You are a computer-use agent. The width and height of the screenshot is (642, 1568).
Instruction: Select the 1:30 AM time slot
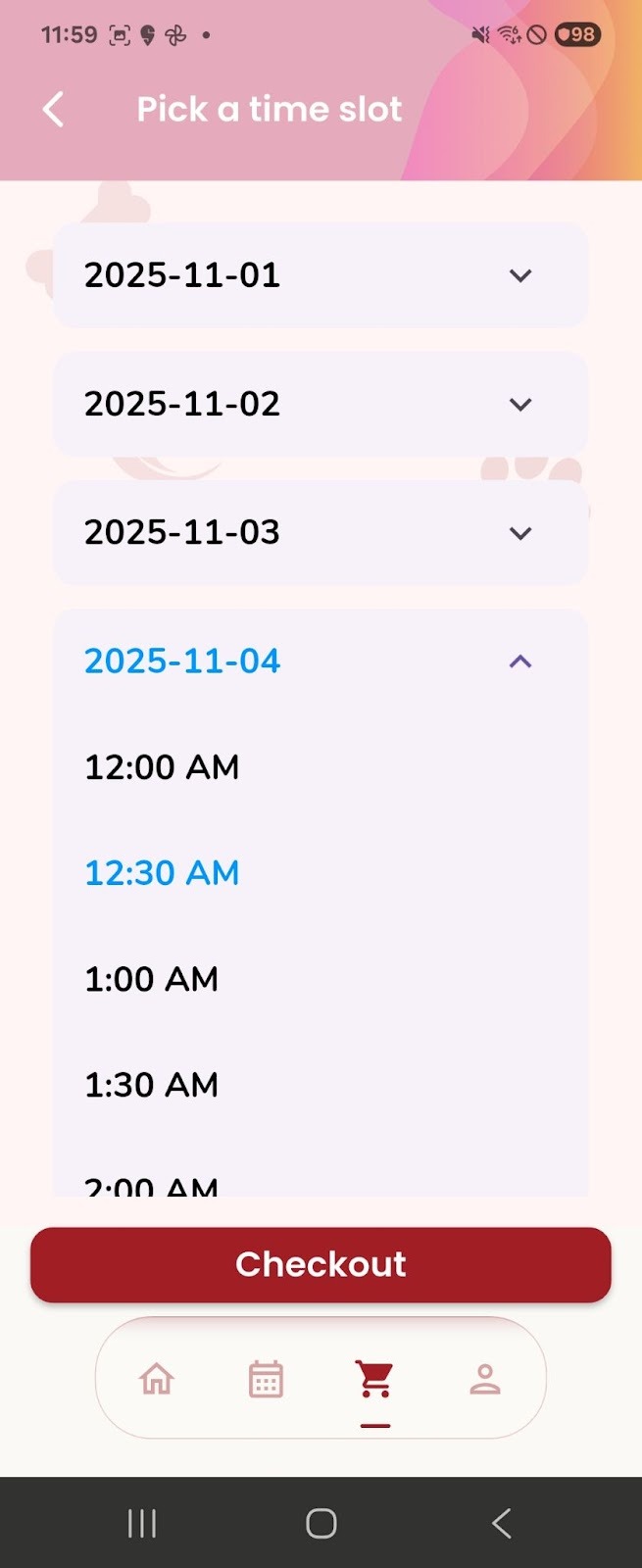point(152,1085)
